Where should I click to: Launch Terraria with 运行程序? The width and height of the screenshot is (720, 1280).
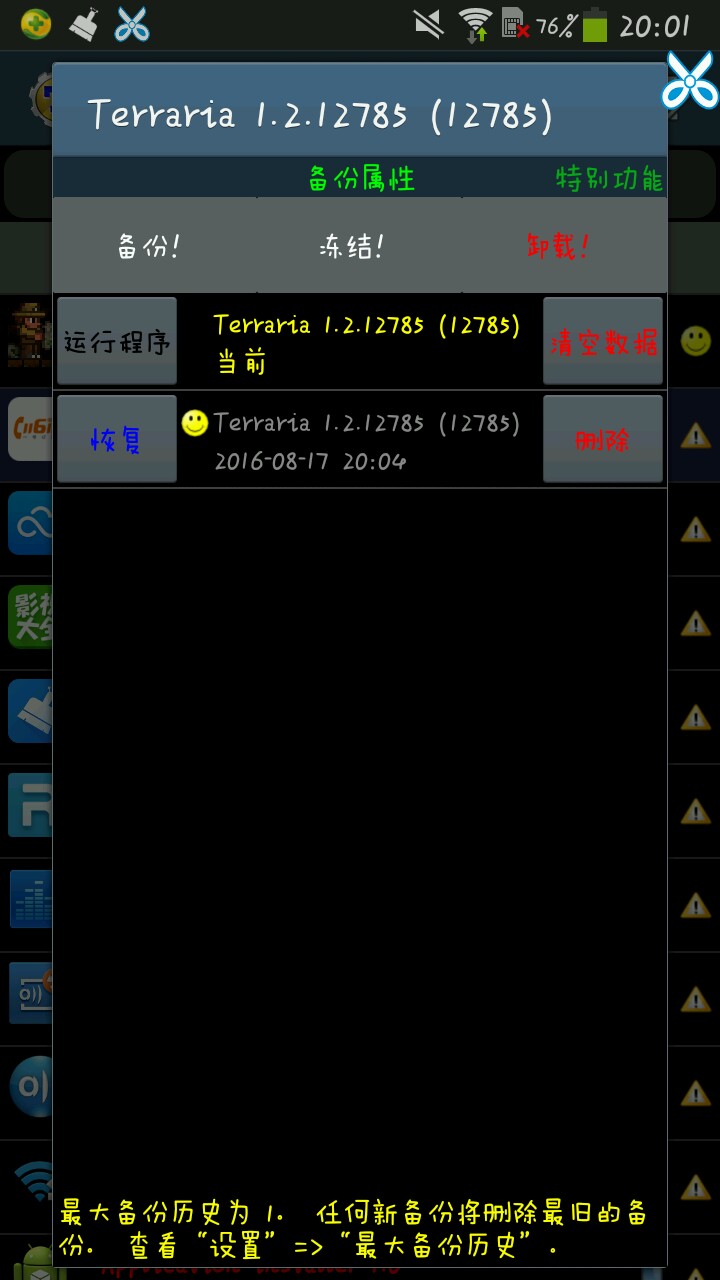(117, 342)
